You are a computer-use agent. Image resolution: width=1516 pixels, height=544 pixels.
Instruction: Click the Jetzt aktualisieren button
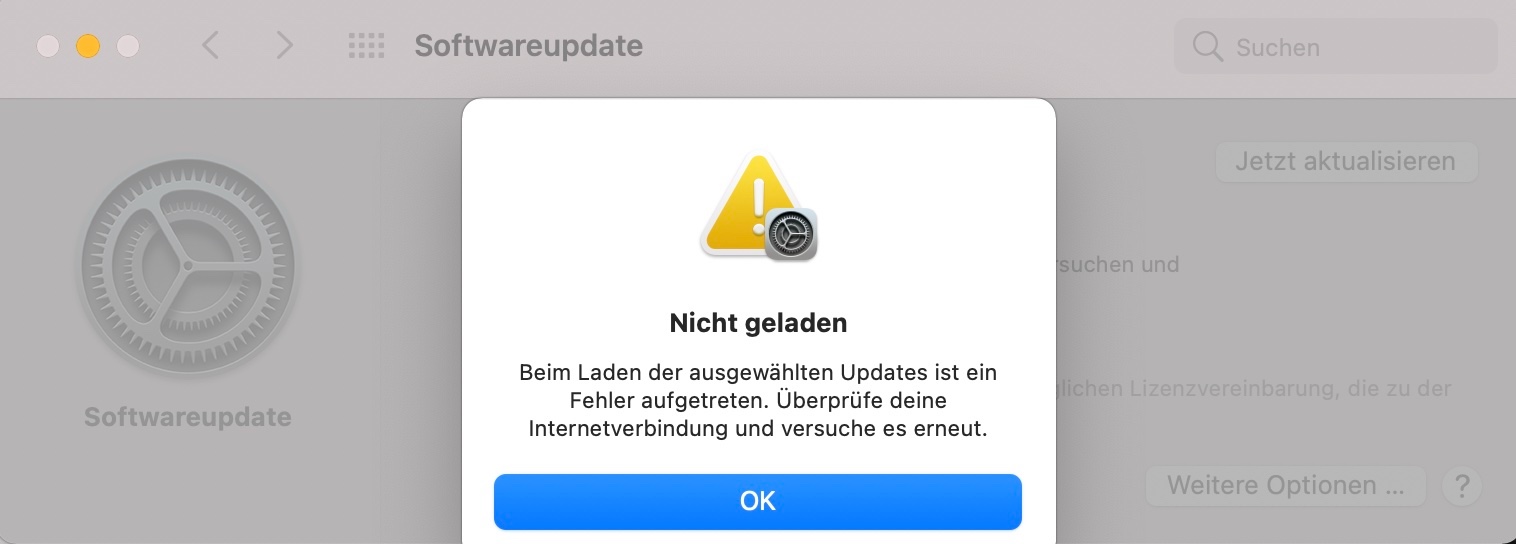click(x=1345, y=161)
